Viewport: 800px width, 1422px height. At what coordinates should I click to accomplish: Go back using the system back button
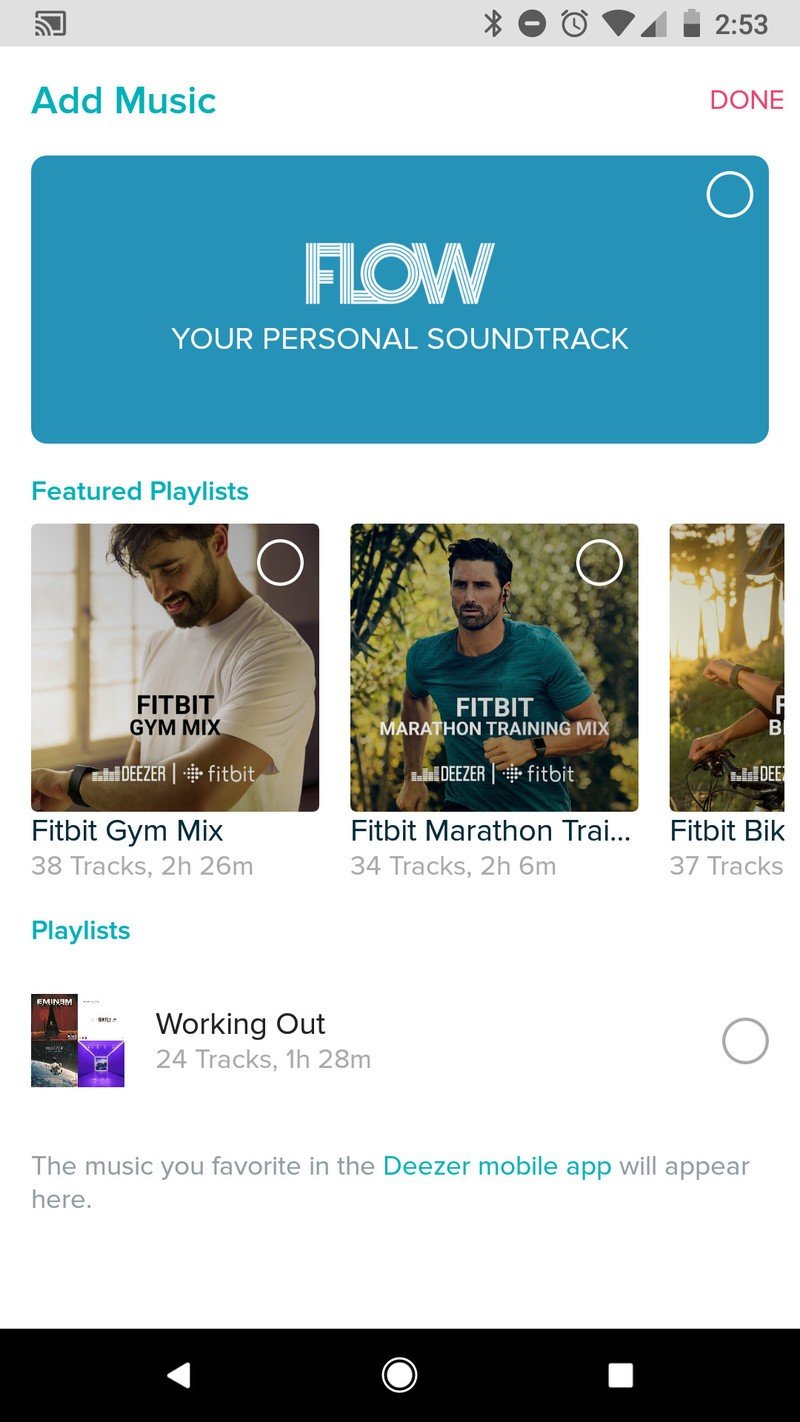click(179, 1376)
